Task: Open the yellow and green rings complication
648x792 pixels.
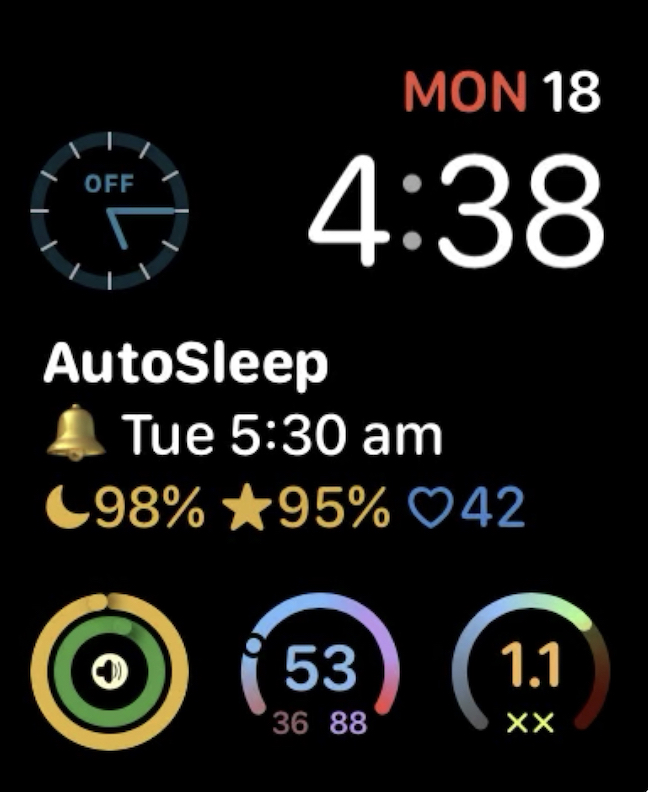Action: point(110,671)
